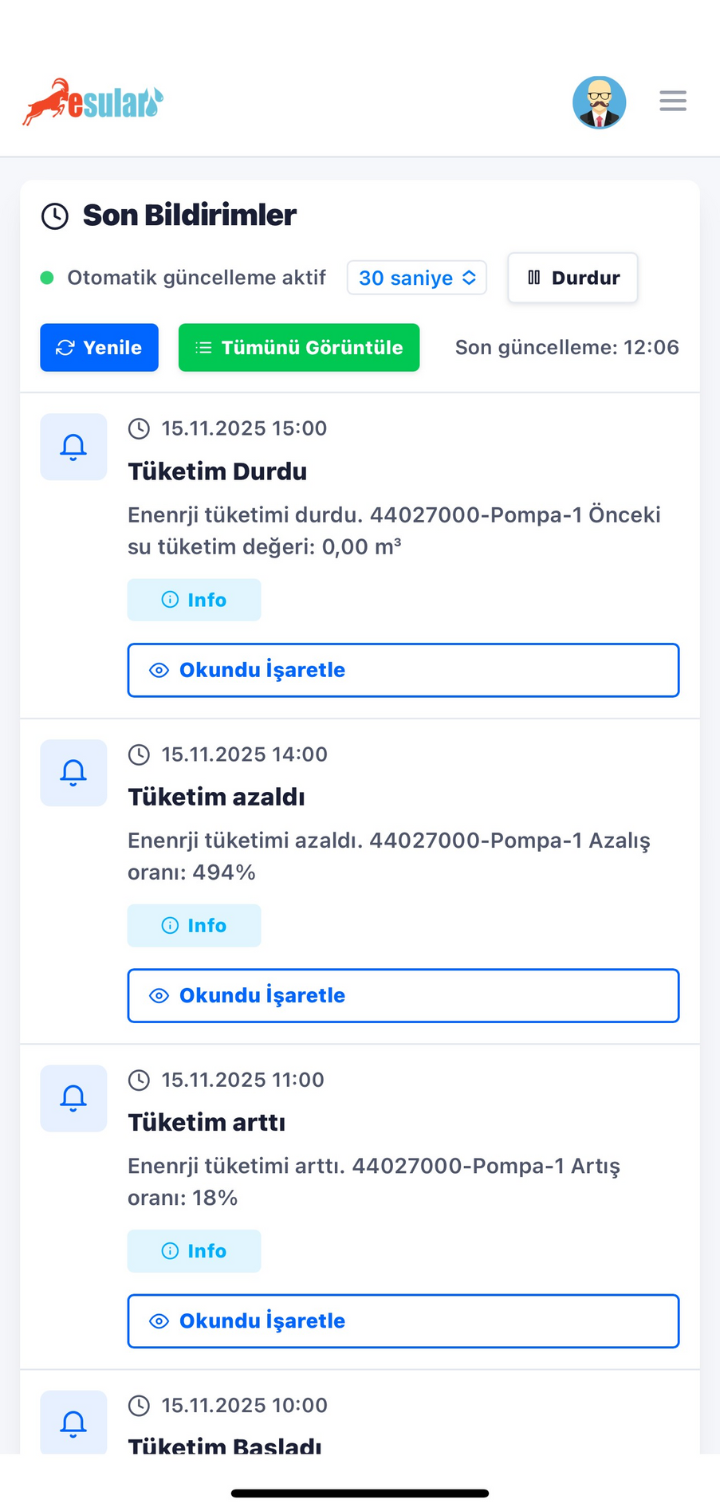720x1511 pixels.
Task: Pause auto-refresh using the Durdur button
Action: (572, 278)
